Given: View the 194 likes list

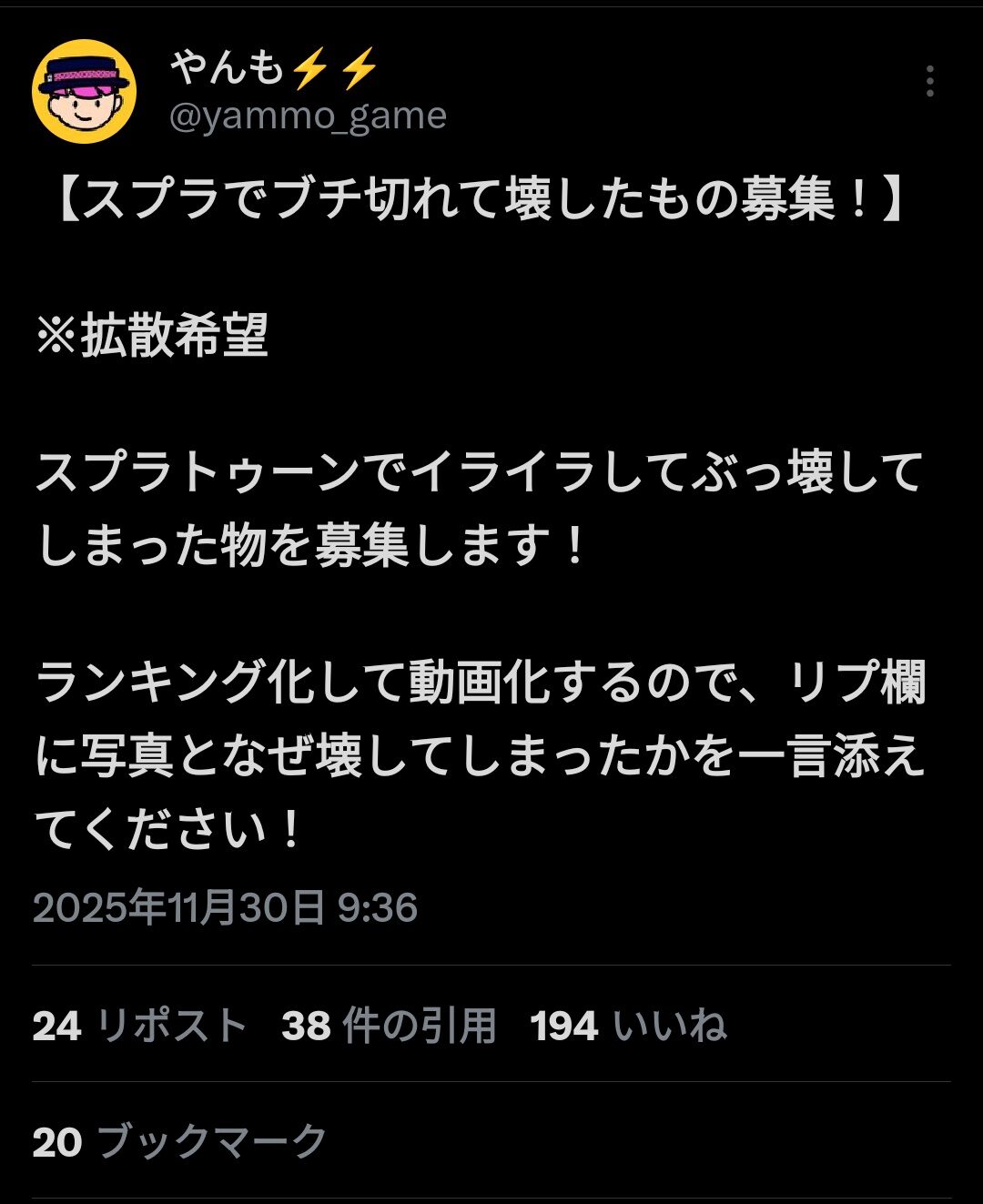Looking at the screenshot, I should 628,1027.
